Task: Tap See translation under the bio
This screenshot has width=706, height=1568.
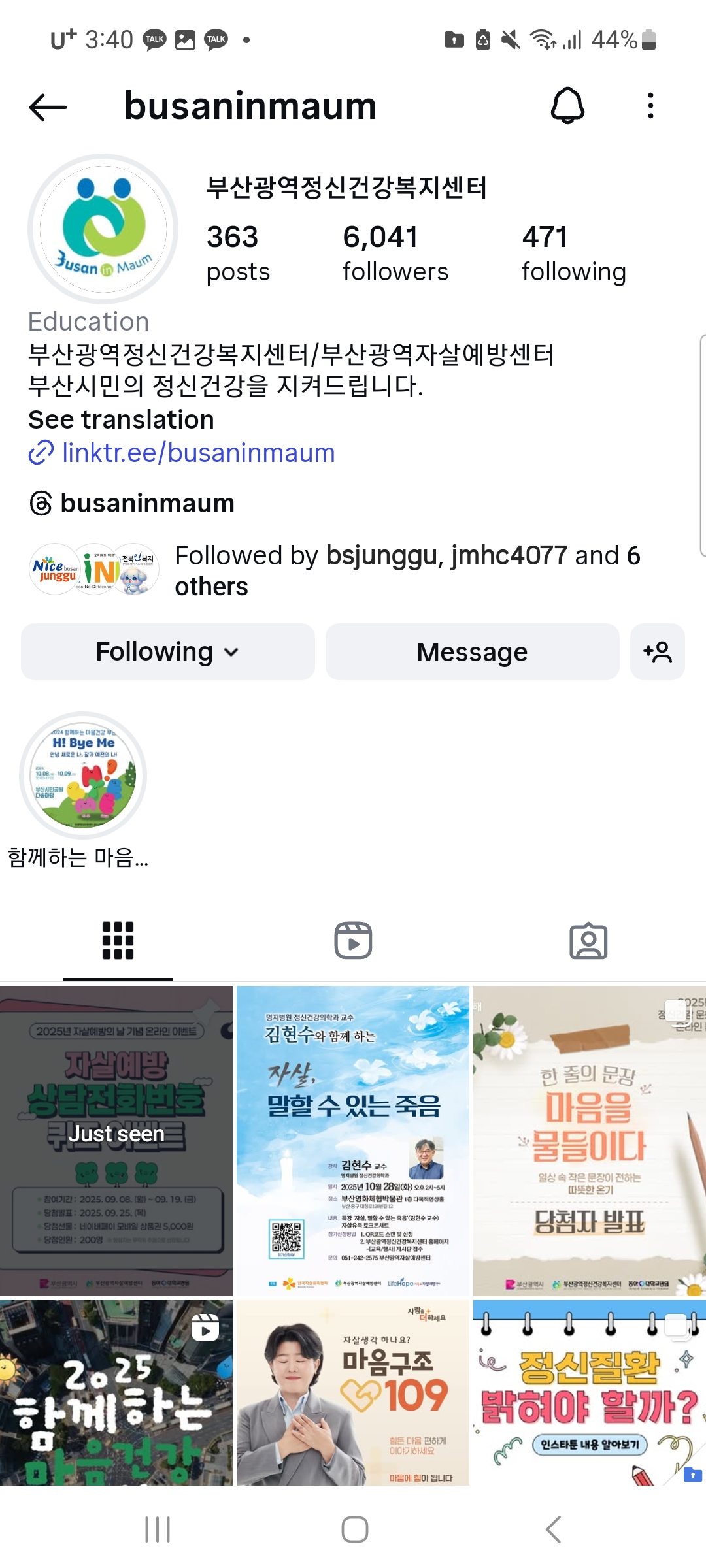Action: (121, 419)
